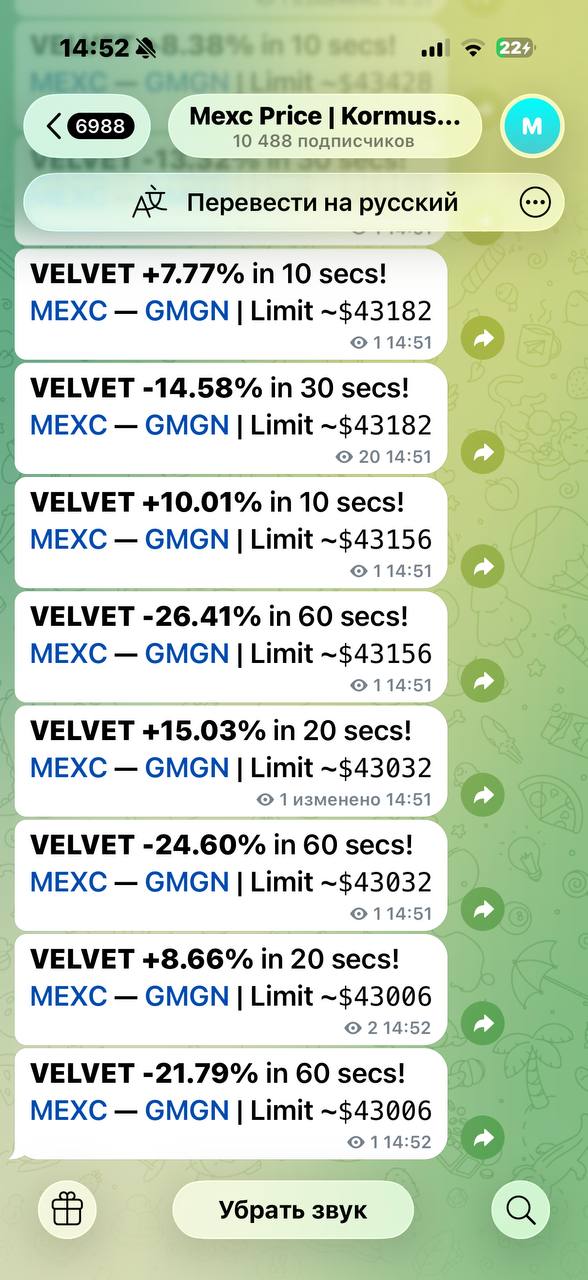
Task: Open the gift button
Action: click(x=67, y=1210)
